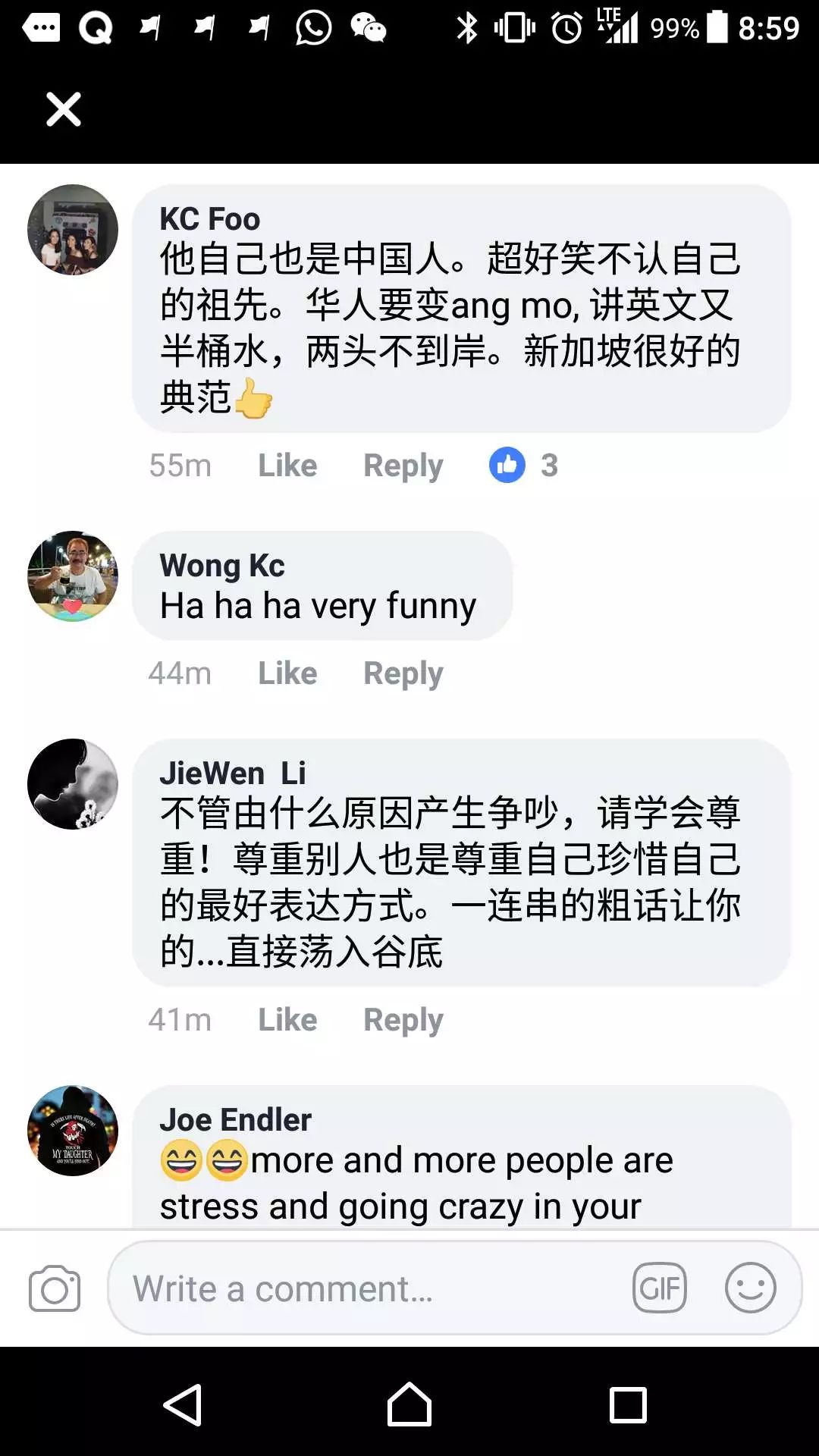Viewport: 819px width, 1456px height.
Task: Open JieWen Li's profile picture
Action: (x=73, y=784)
